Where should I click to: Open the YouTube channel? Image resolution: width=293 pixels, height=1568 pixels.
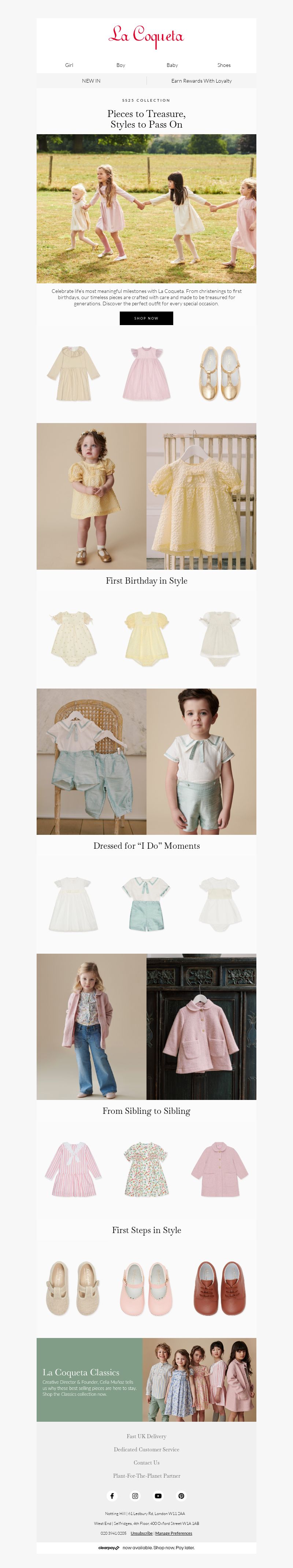[158, 1496]
